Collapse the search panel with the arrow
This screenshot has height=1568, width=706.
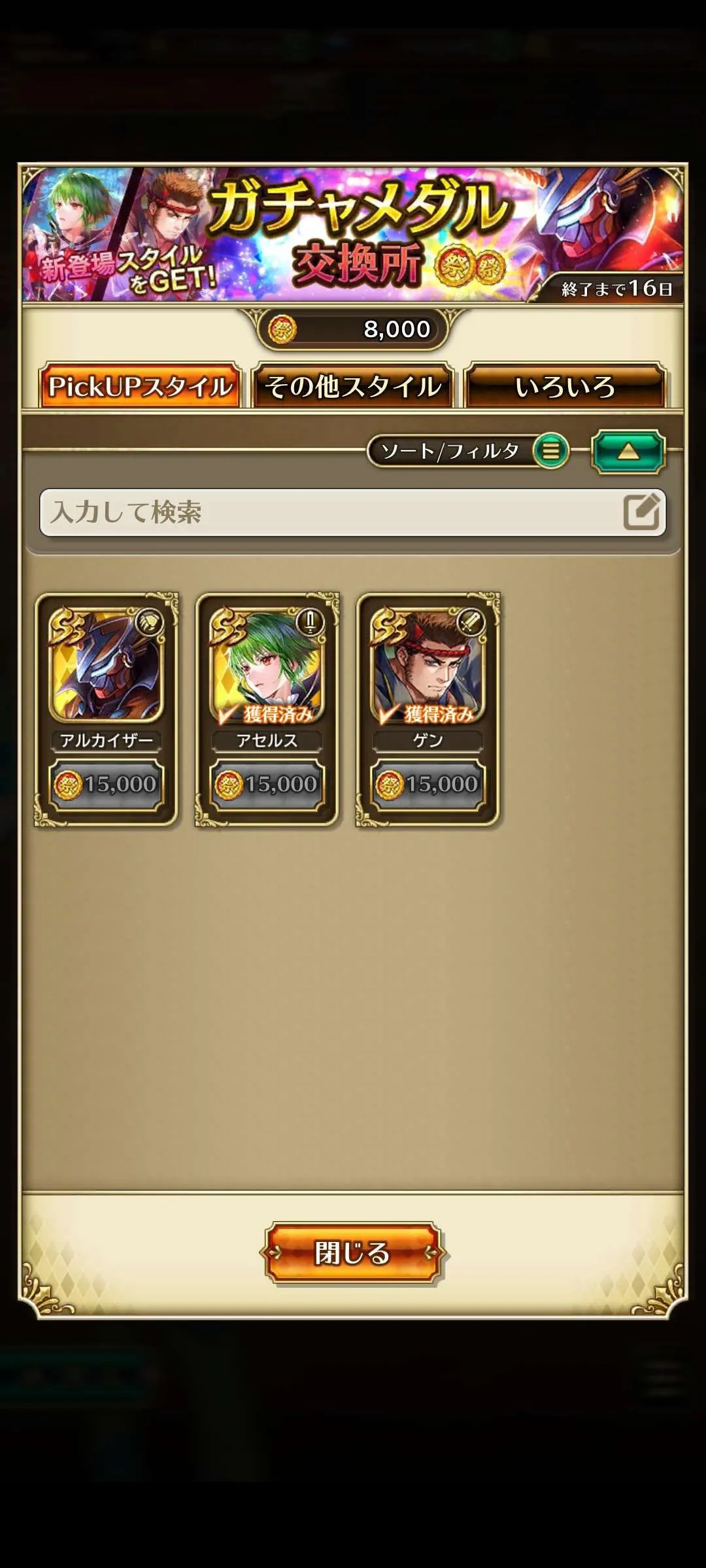point(628,451)
